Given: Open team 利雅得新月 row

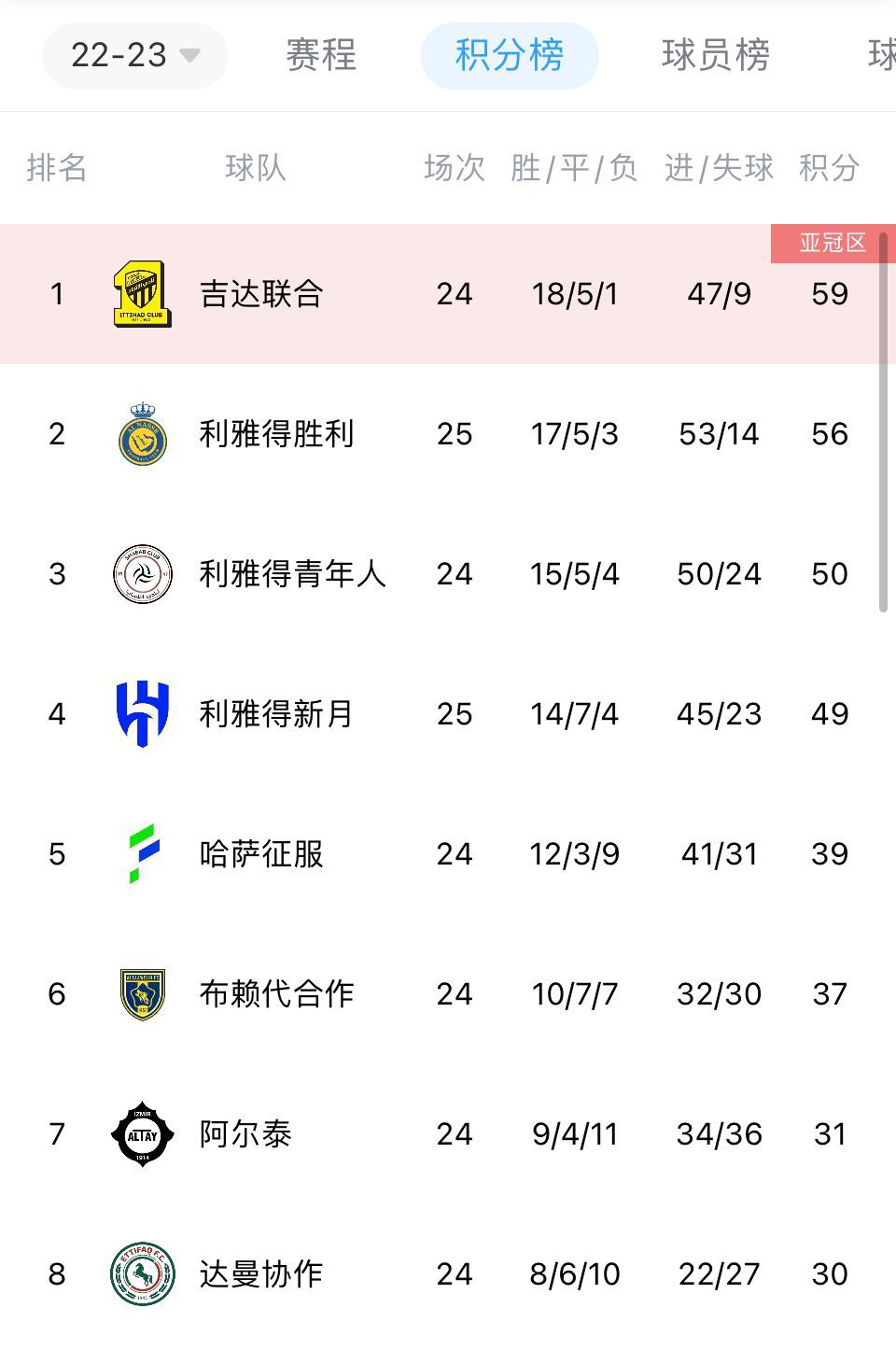Looking at the screenshot, I should point(276,714).
